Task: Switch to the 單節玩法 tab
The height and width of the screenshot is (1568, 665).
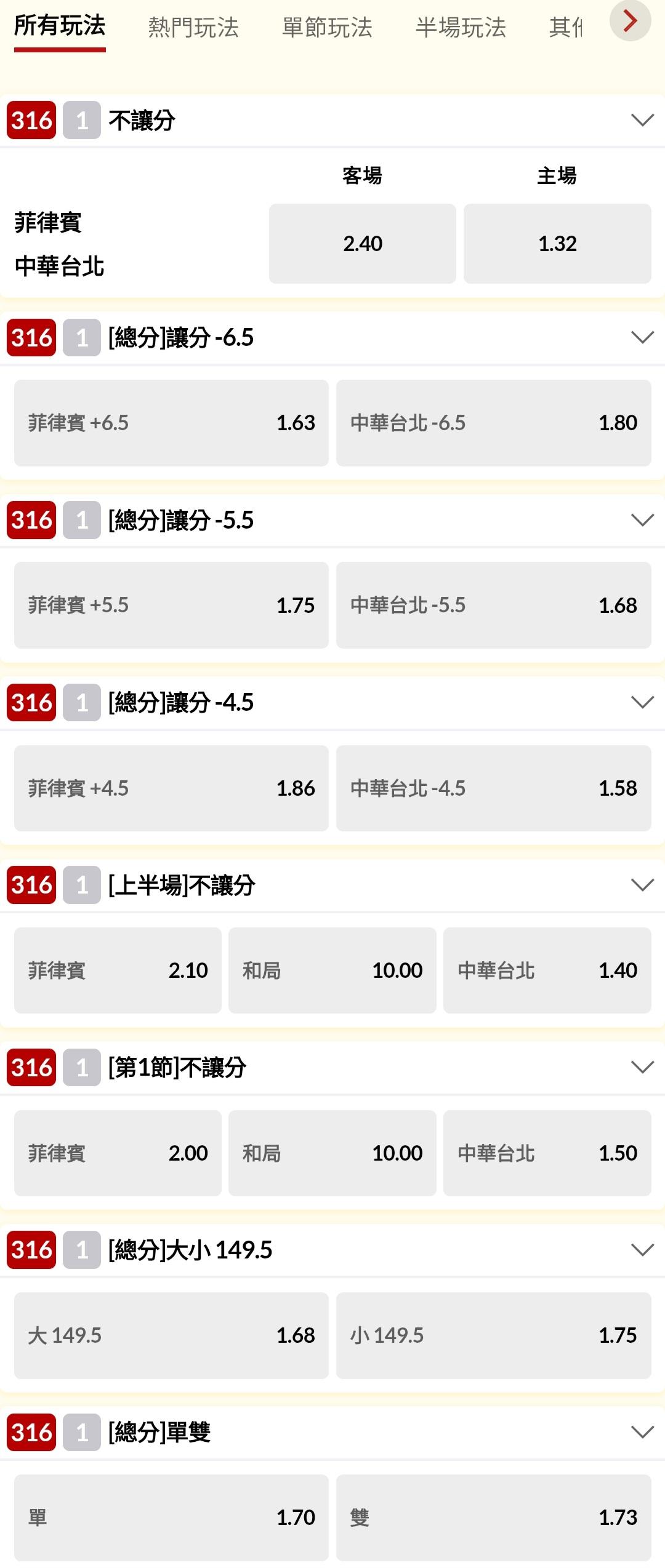Action: click(327, 27)
